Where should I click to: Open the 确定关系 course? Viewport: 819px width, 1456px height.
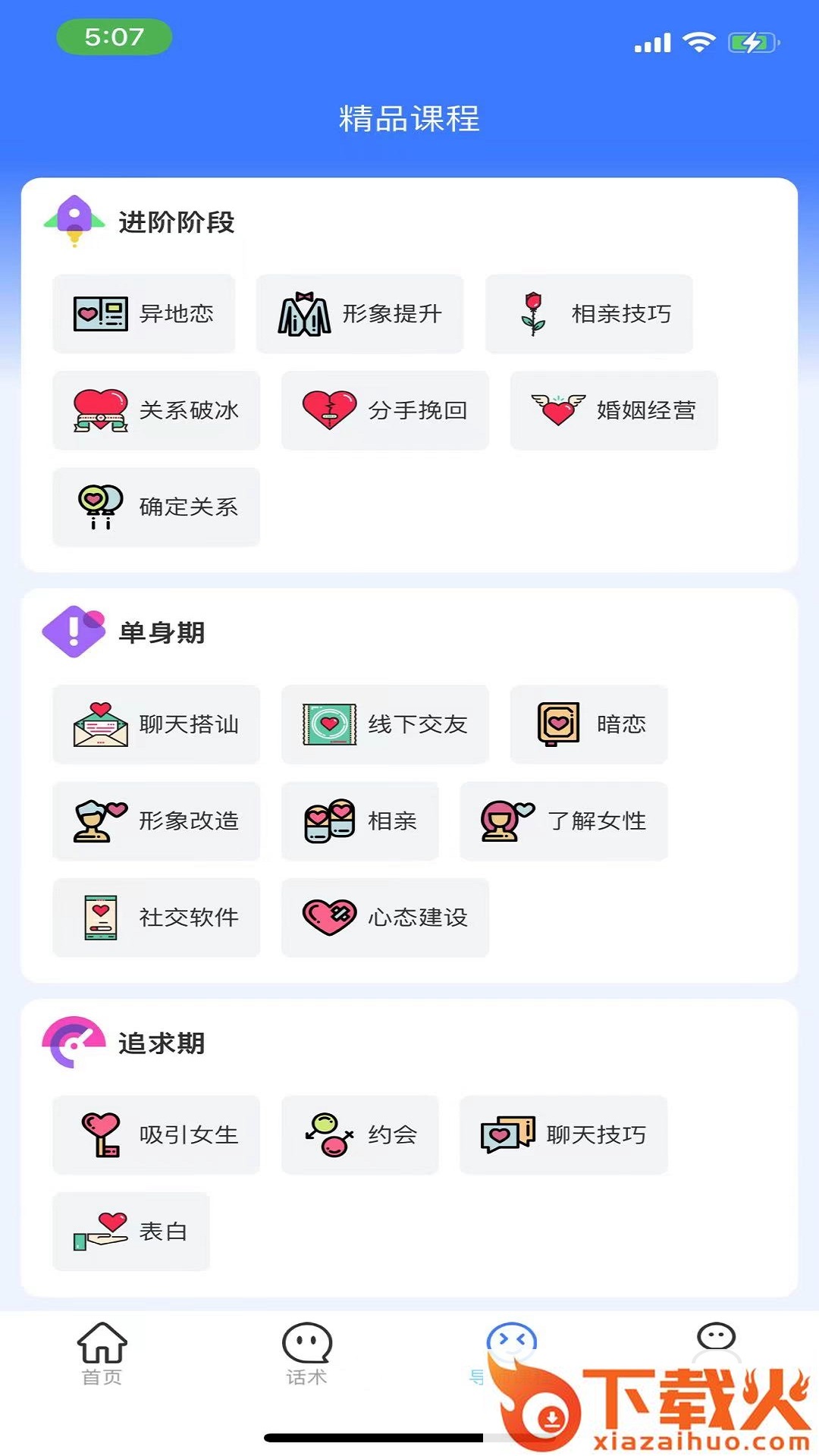(x=156, y=507)
